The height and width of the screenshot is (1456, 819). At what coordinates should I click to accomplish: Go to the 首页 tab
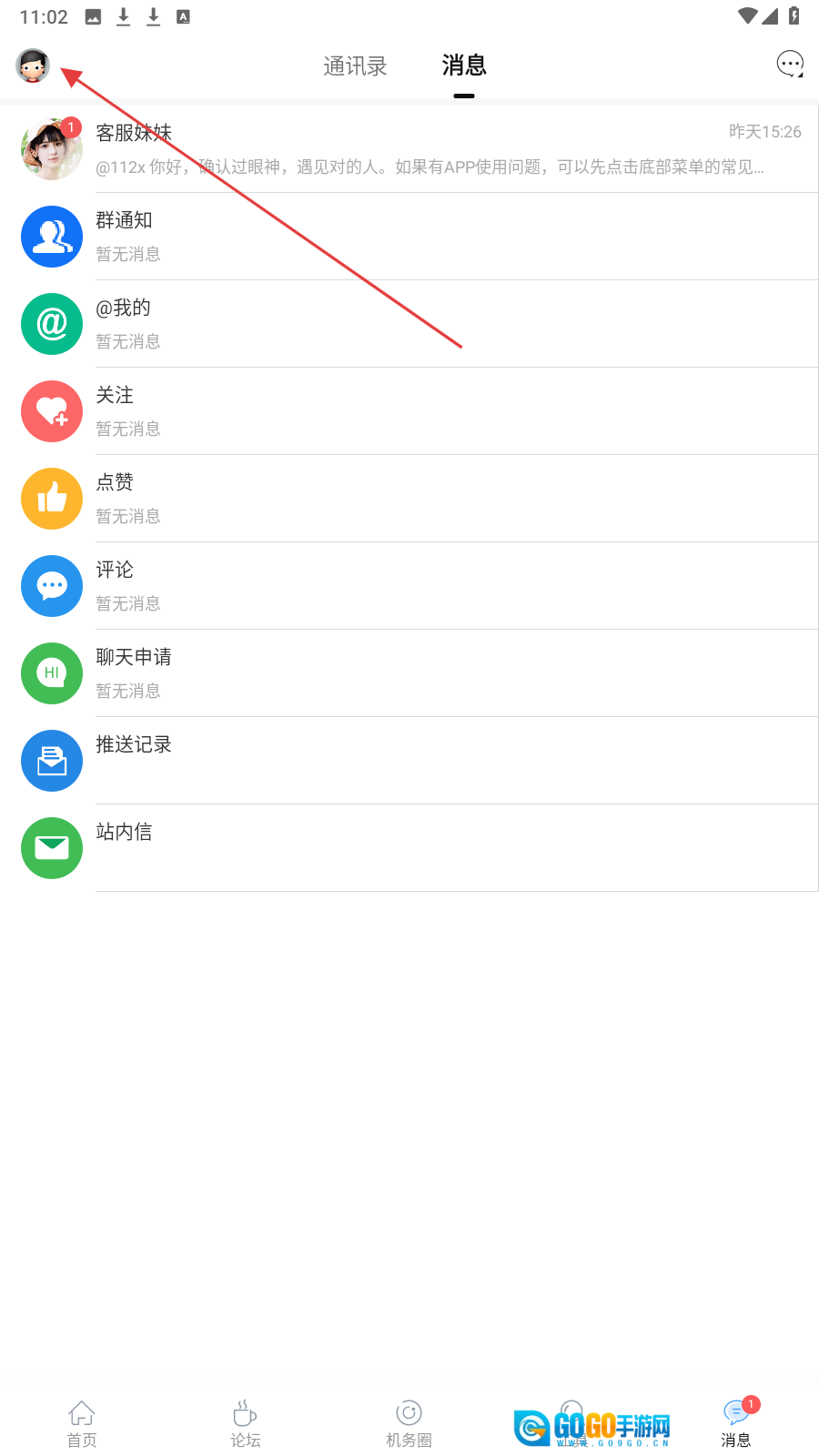(82, 1423)
